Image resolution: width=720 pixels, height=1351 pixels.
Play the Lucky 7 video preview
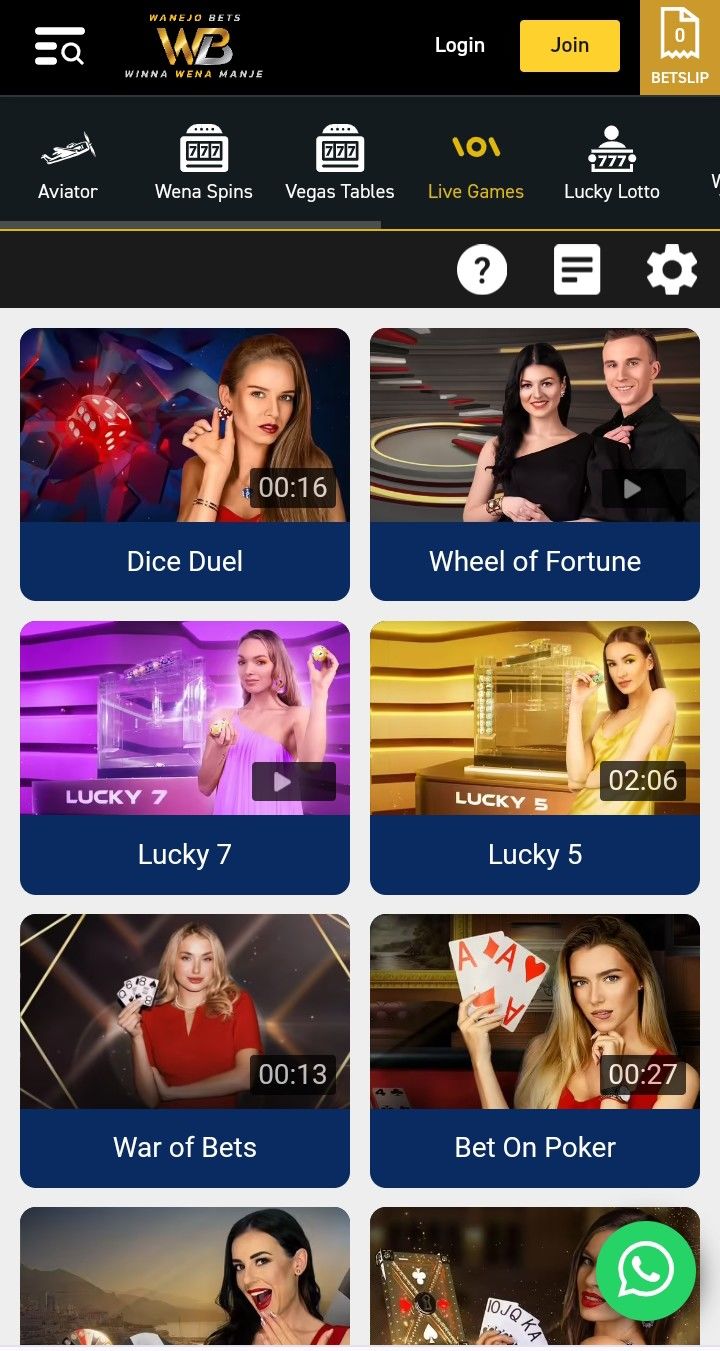pyautogui.click(x=281, y=783)
